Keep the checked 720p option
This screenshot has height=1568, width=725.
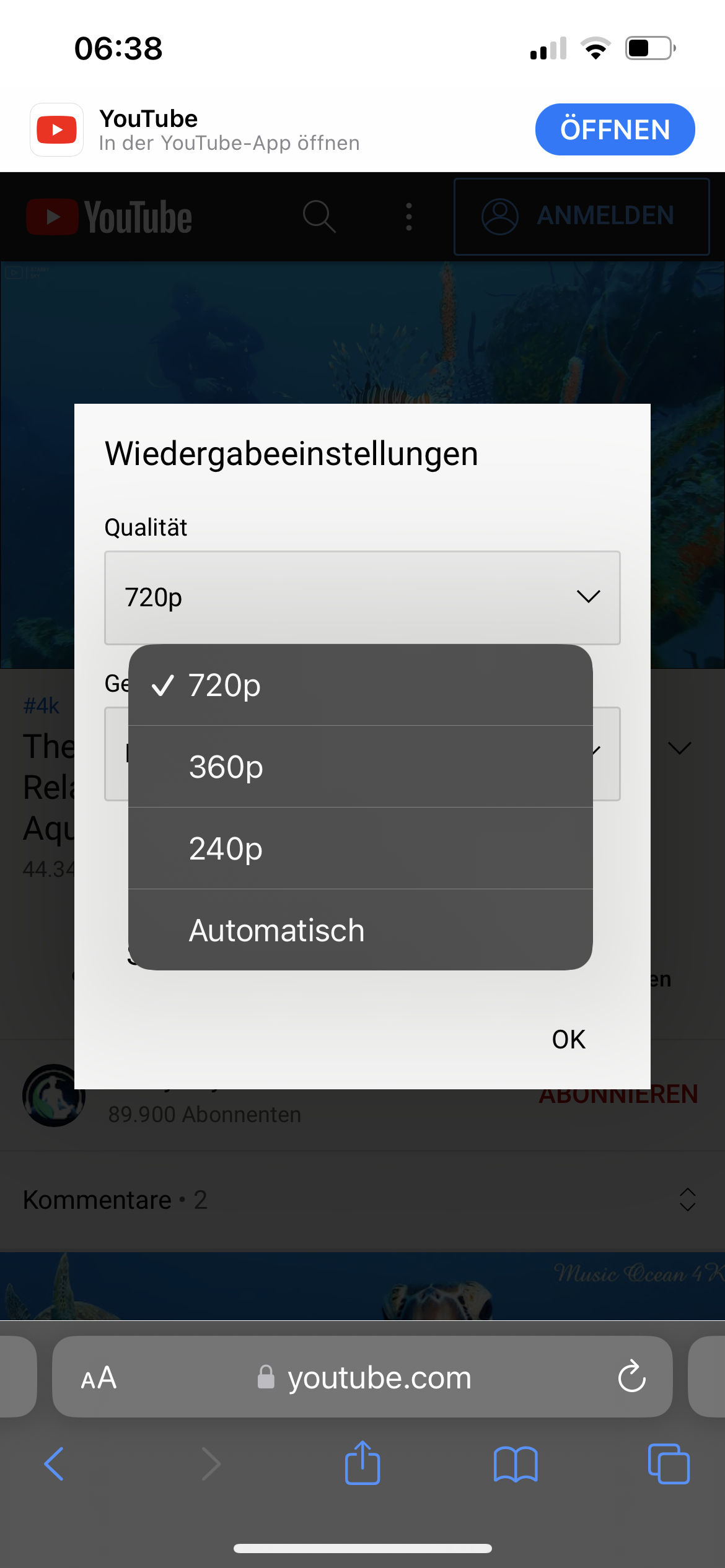tap(360, 685)
